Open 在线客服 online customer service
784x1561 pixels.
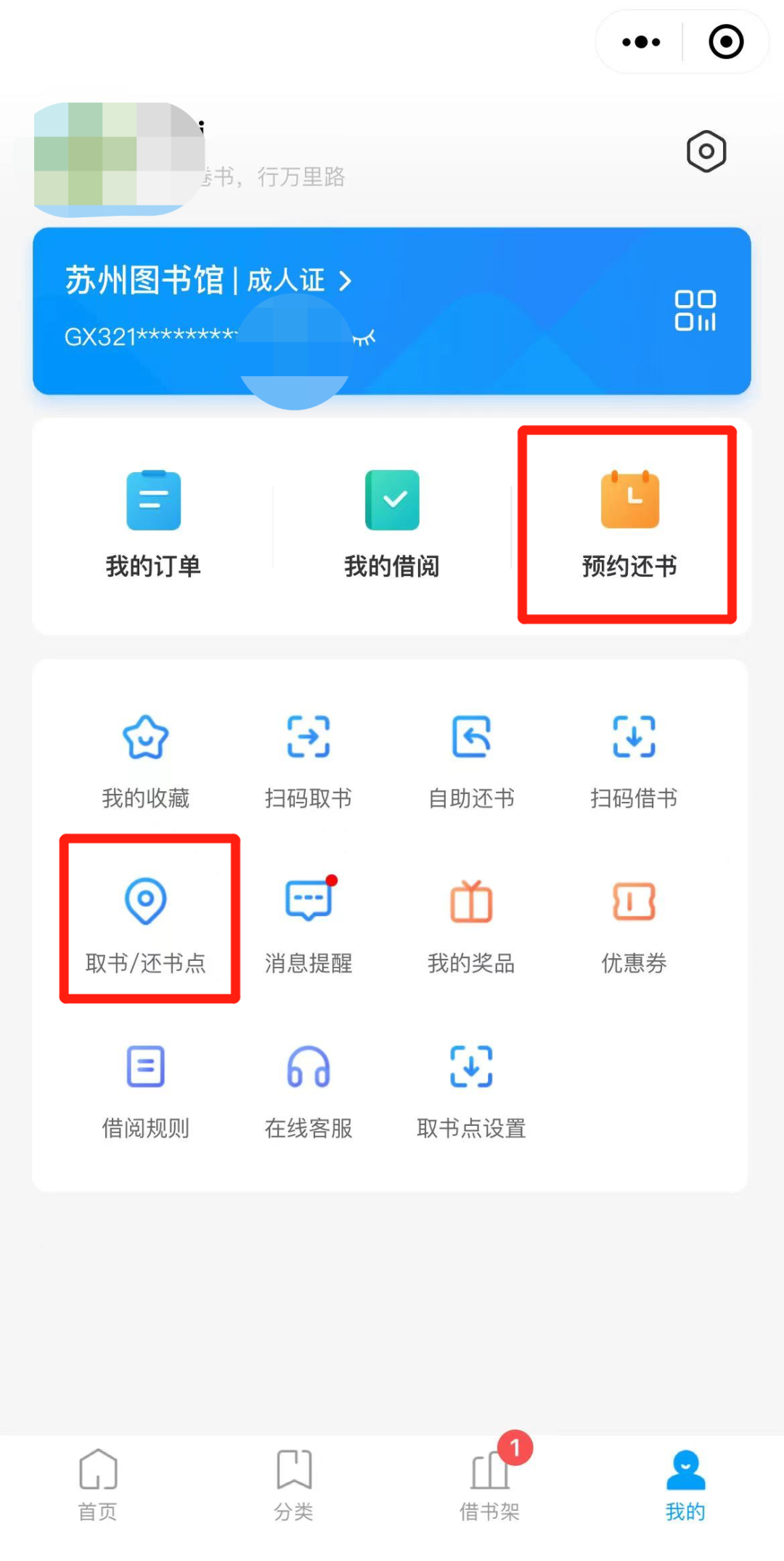pyautogui.click(x=308, y=1090)
